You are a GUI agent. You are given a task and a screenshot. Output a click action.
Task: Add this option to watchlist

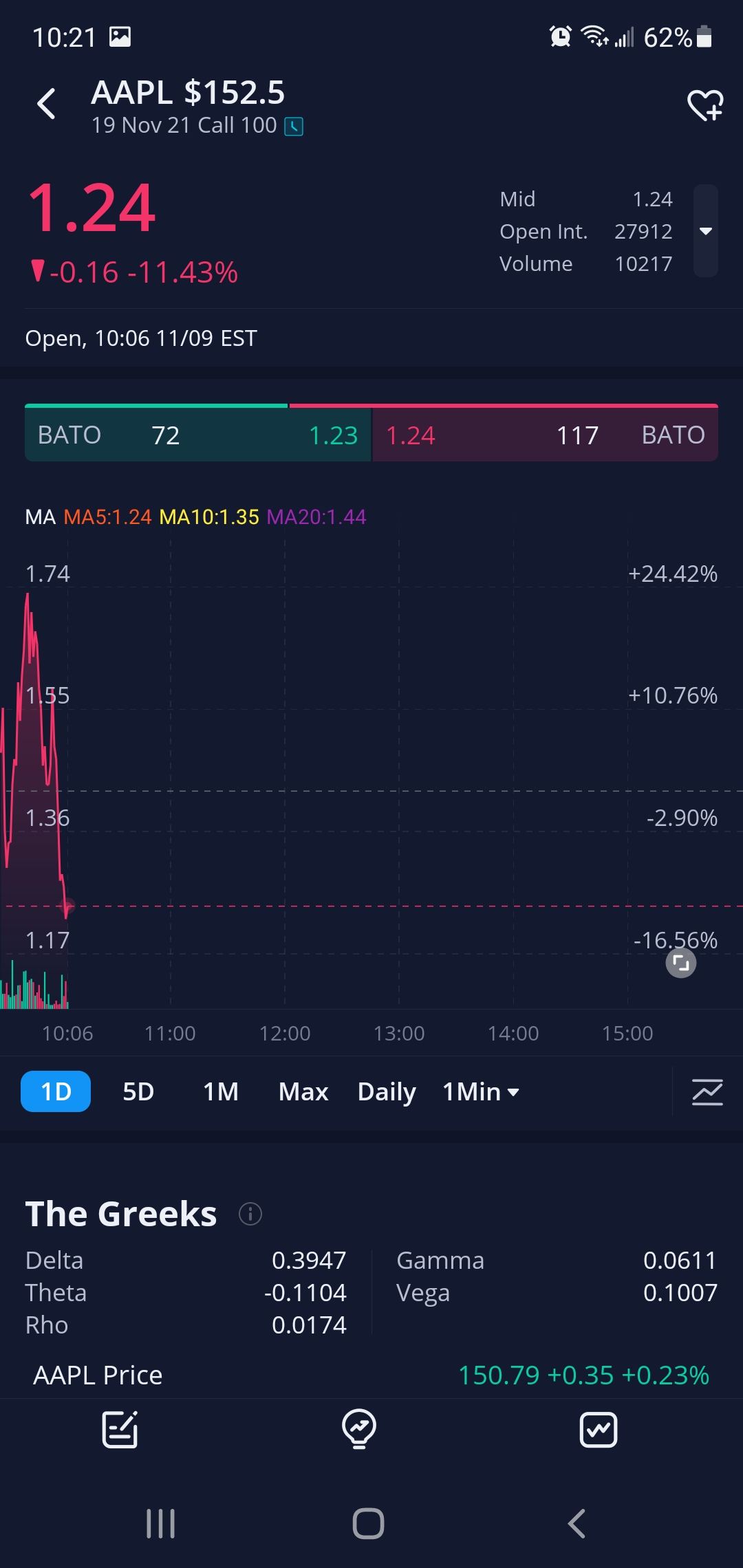(705, 105)
